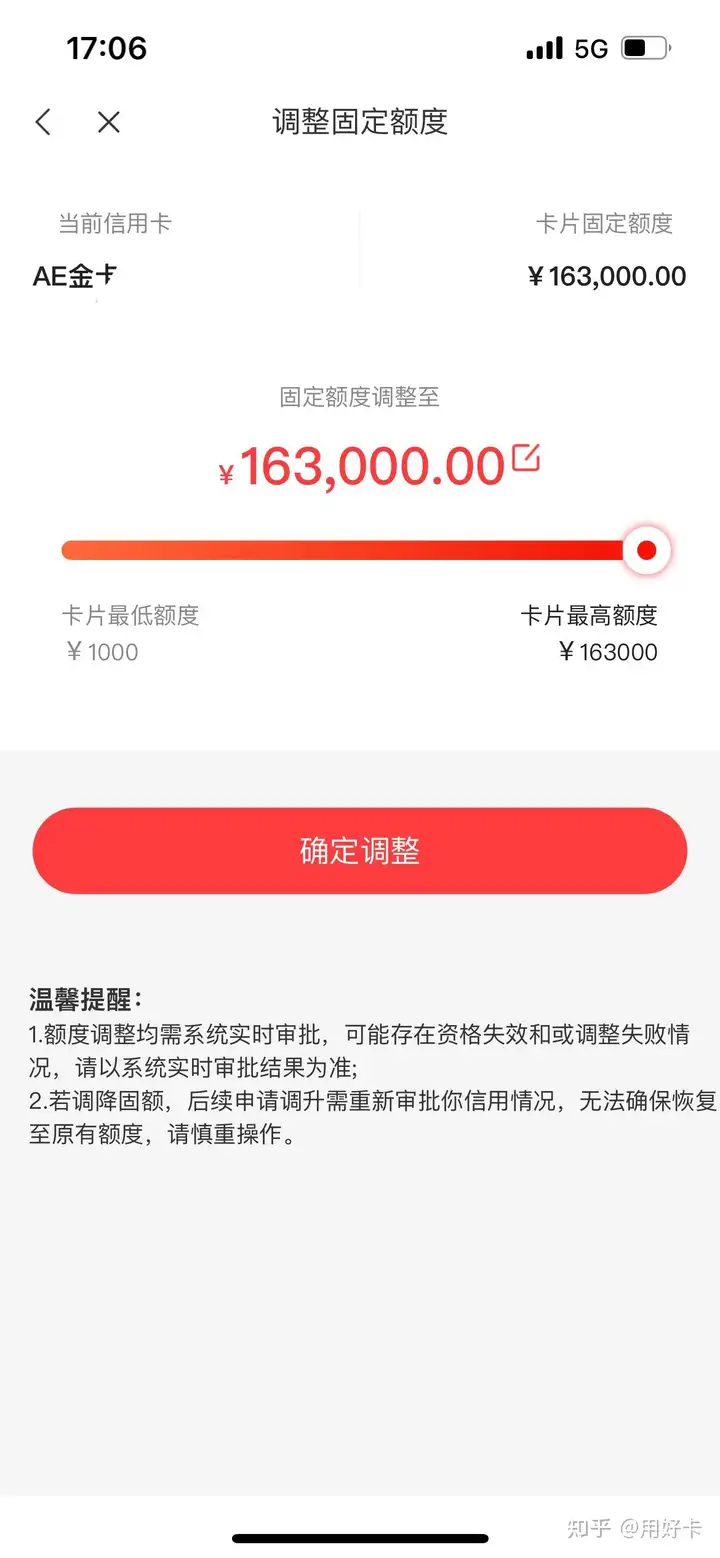Confirm adjustment with 确定调整 button
This screenshot has width=720, height=1558.
pos(360,851)
